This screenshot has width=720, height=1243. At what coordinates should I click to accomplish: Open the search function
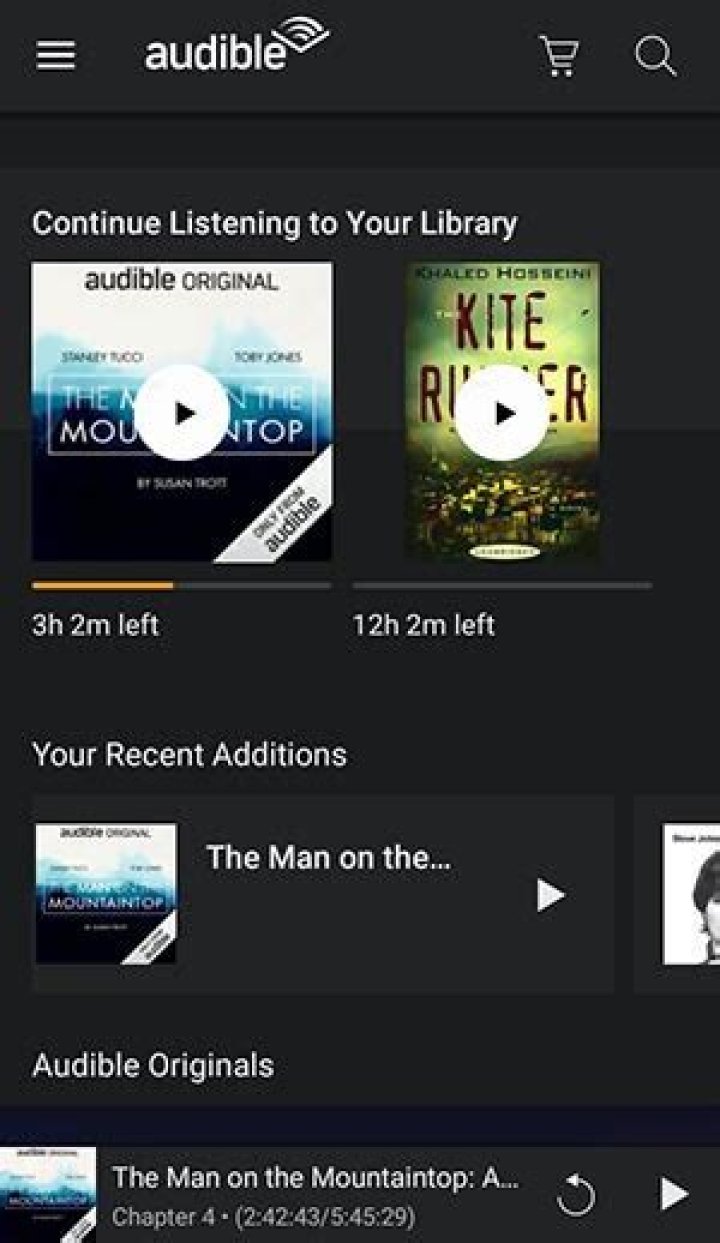(x=656, y=57)
